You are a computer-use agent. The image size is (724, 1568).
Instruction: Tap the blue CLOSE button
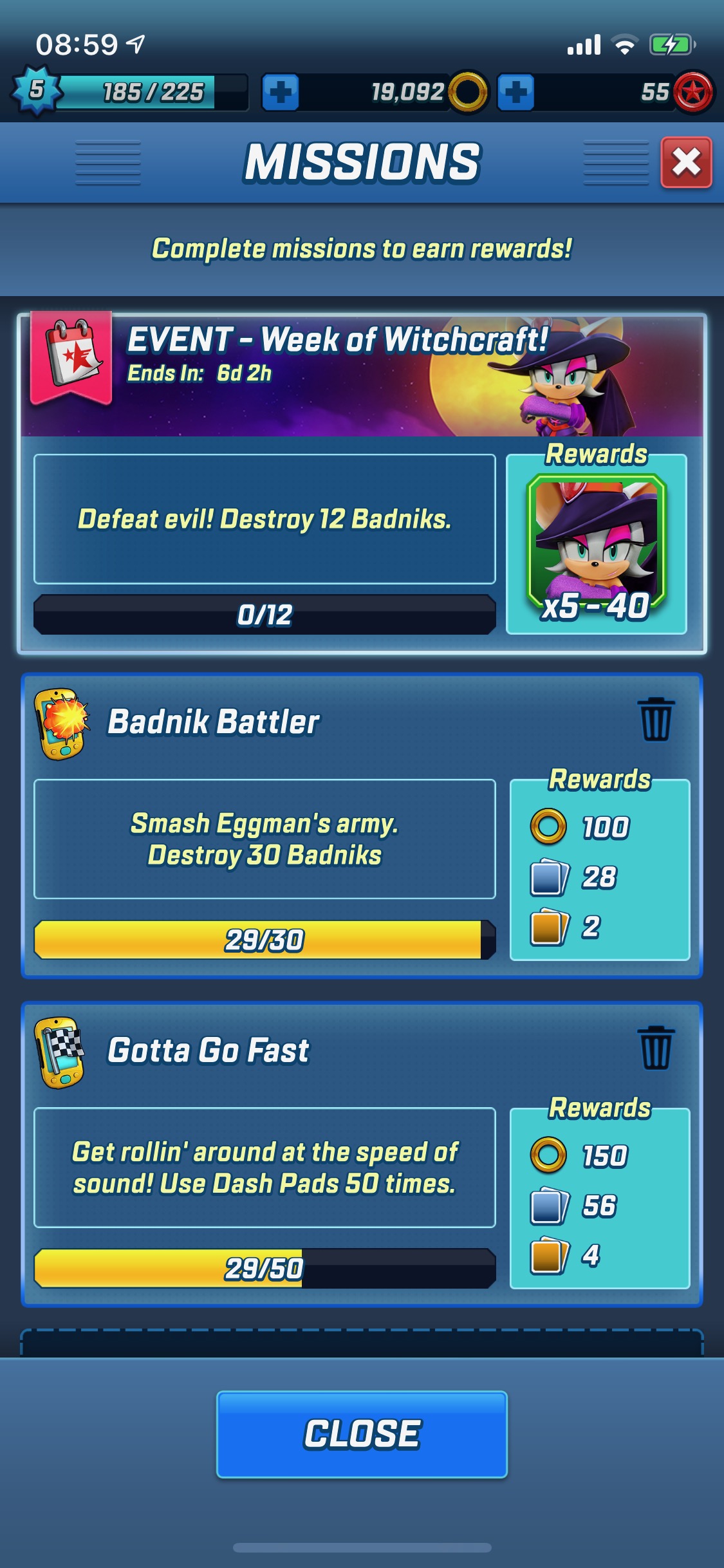362,1434
